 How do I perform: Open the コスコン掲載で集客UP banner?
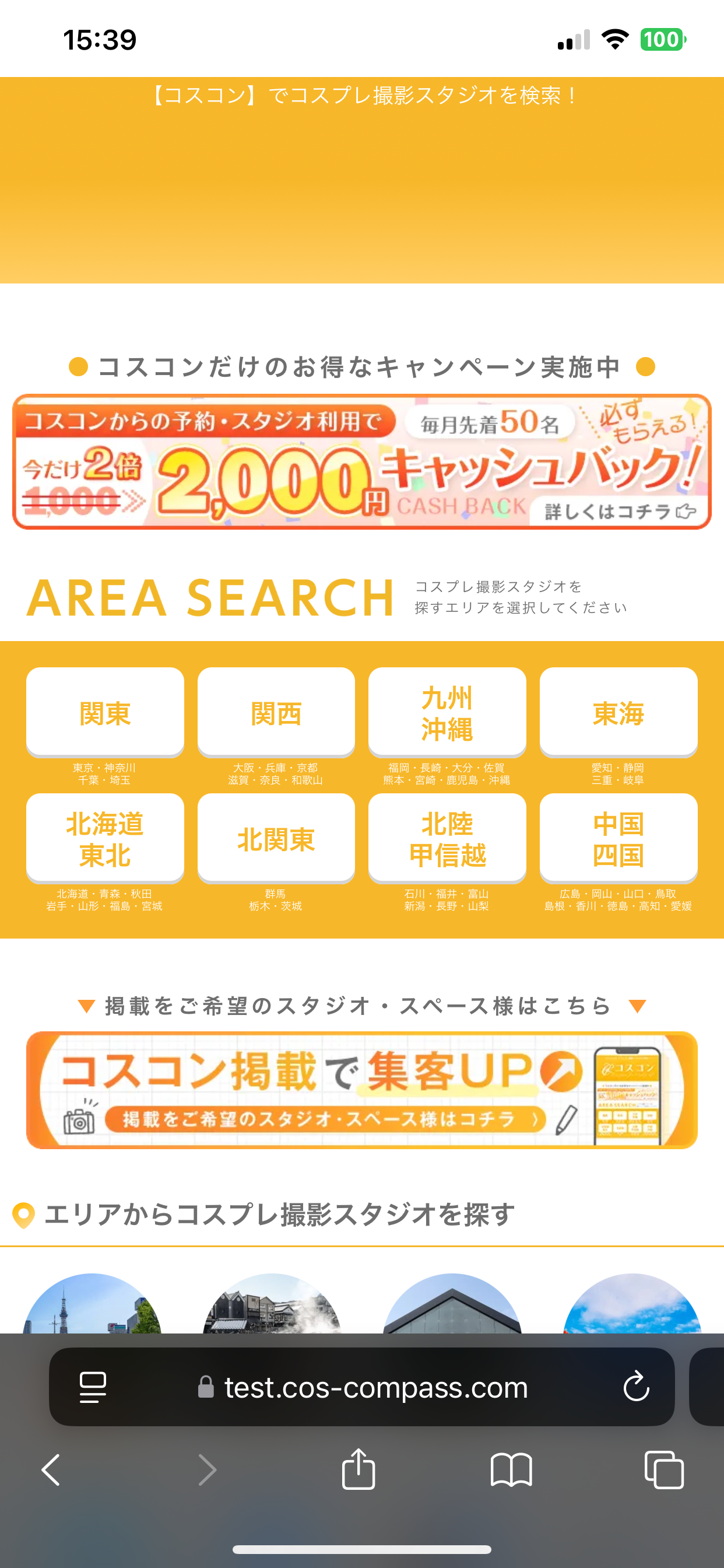coord(362,1090)
